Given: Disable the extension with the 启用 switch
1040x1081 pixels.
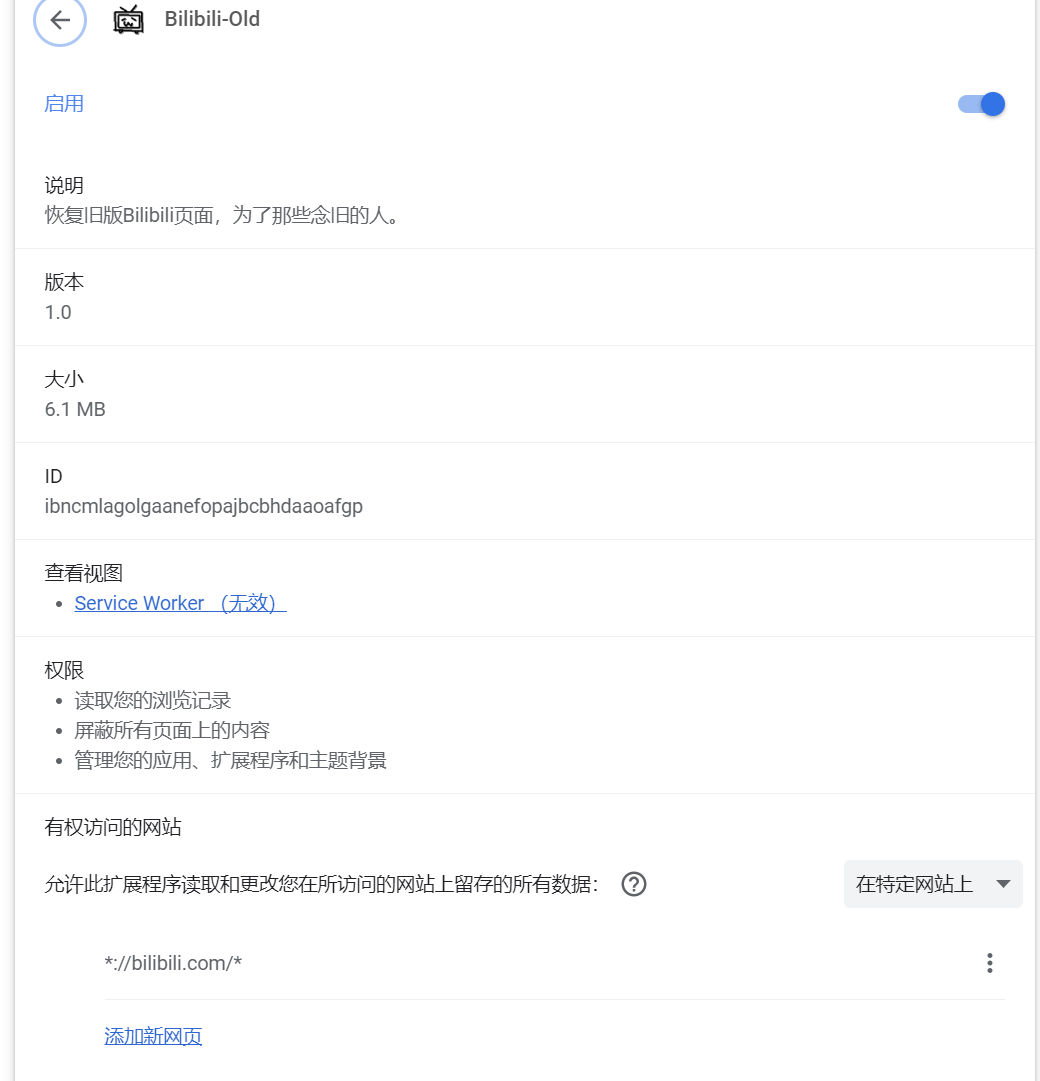Looking at the screenshot, I should click(x=979, y=103).
